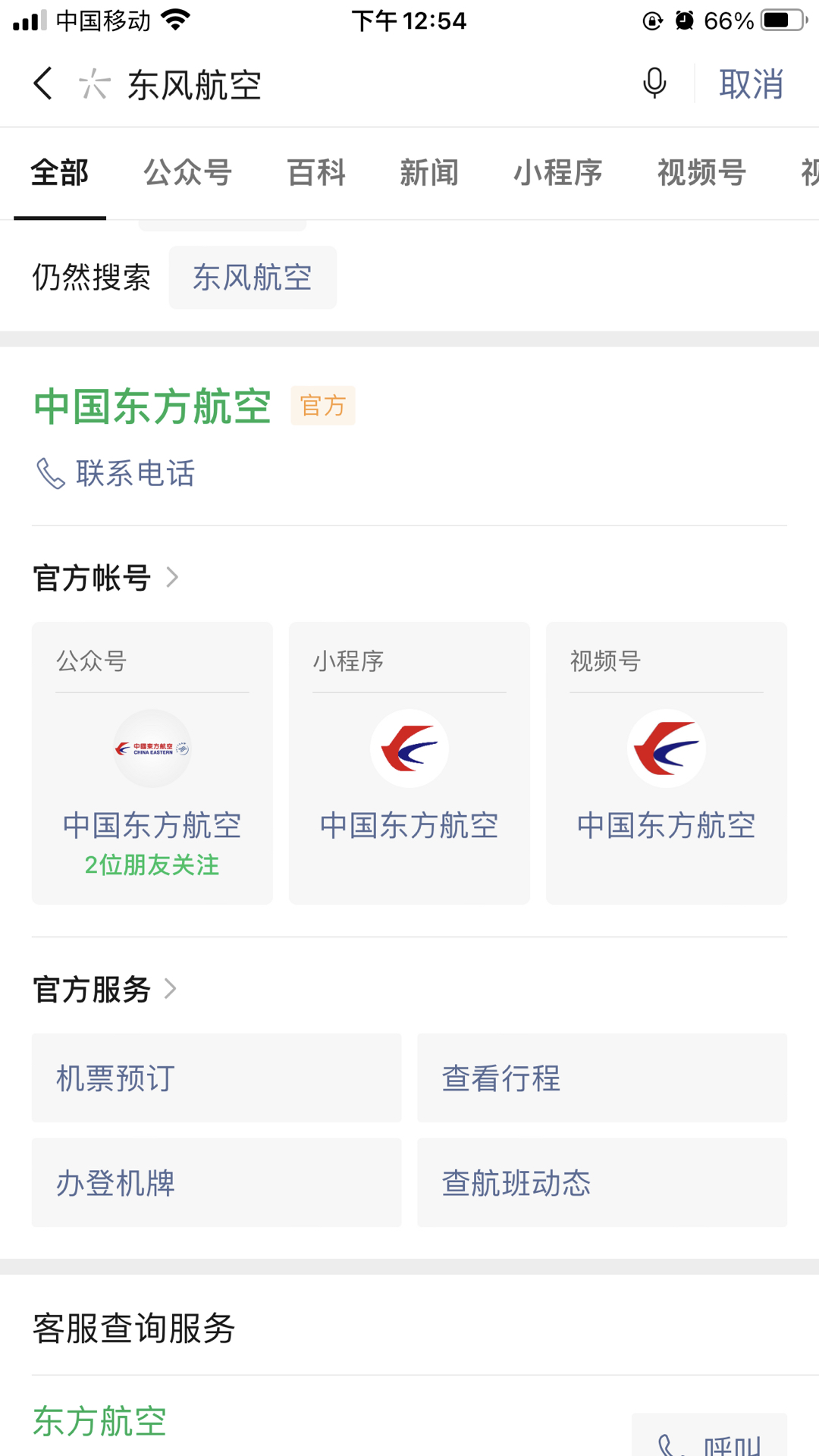819x1456 pixels.
Task: Still search for 东风航空 chip
Action: (253, 278)
